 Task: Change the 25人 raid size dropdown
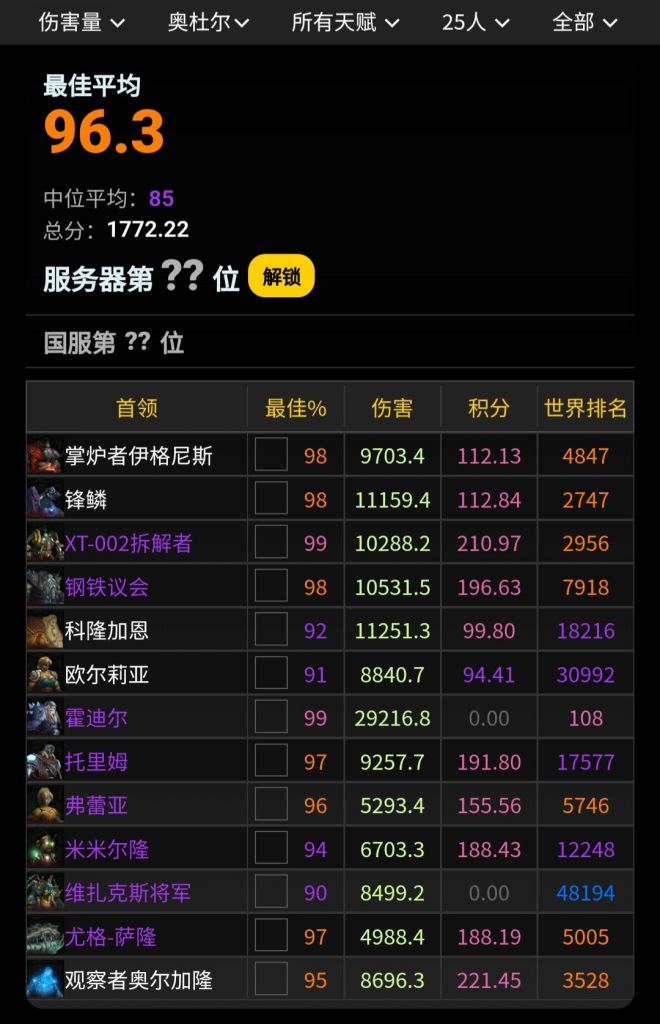point(475,22)
